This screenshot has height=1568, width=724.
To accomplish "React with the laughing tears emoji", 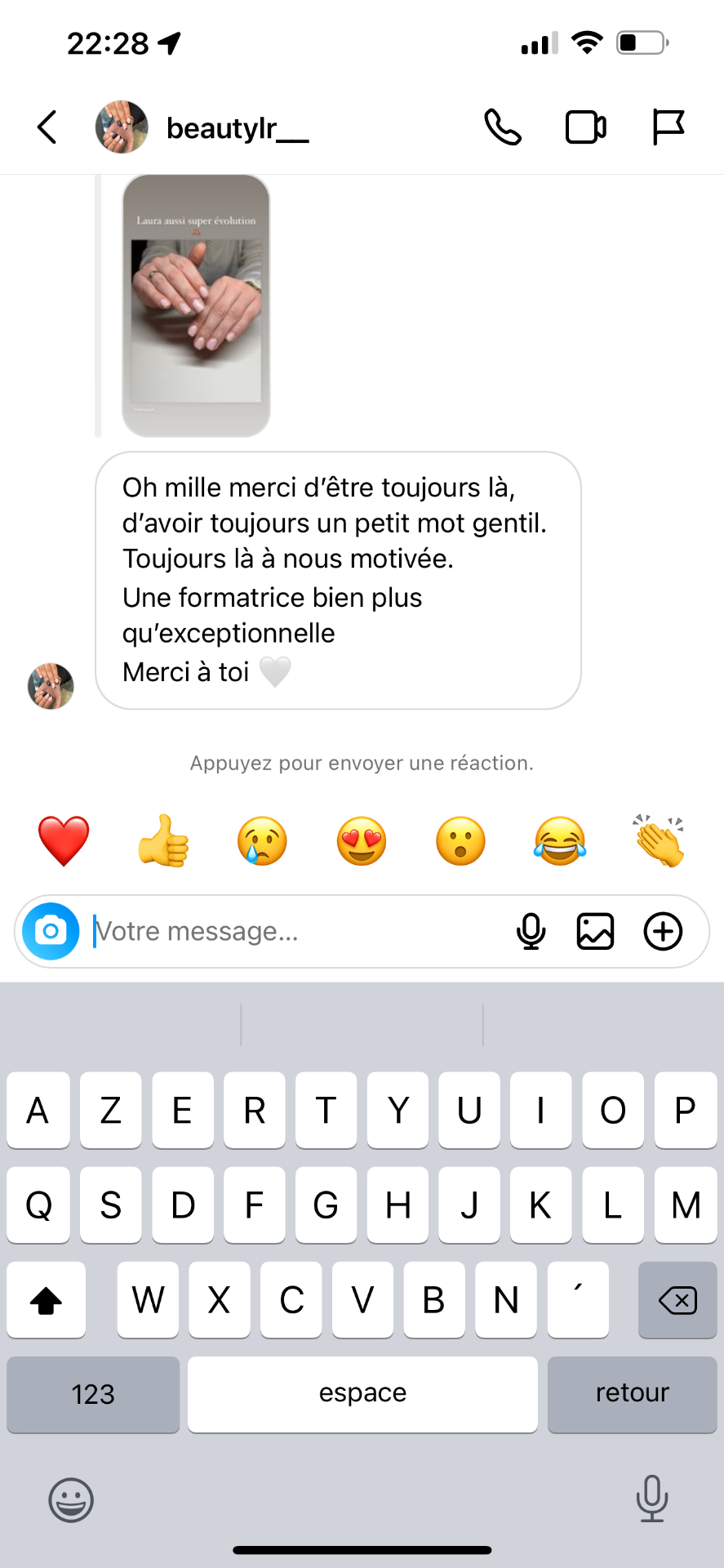I will click(560, 841).
